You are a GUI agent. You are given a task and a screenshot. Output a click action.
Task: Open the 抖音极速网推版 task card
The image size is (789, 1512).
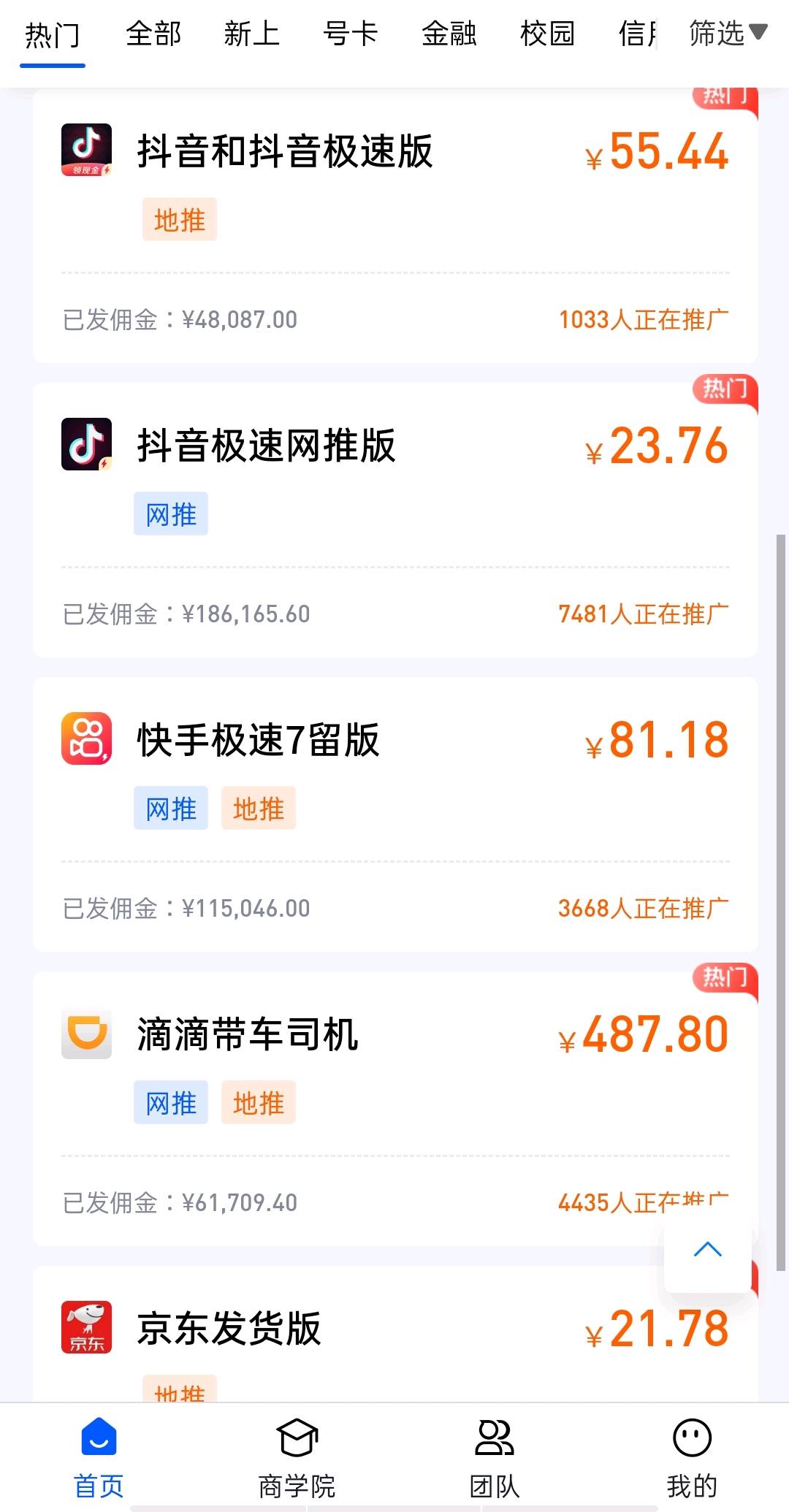tap(395, 520)
